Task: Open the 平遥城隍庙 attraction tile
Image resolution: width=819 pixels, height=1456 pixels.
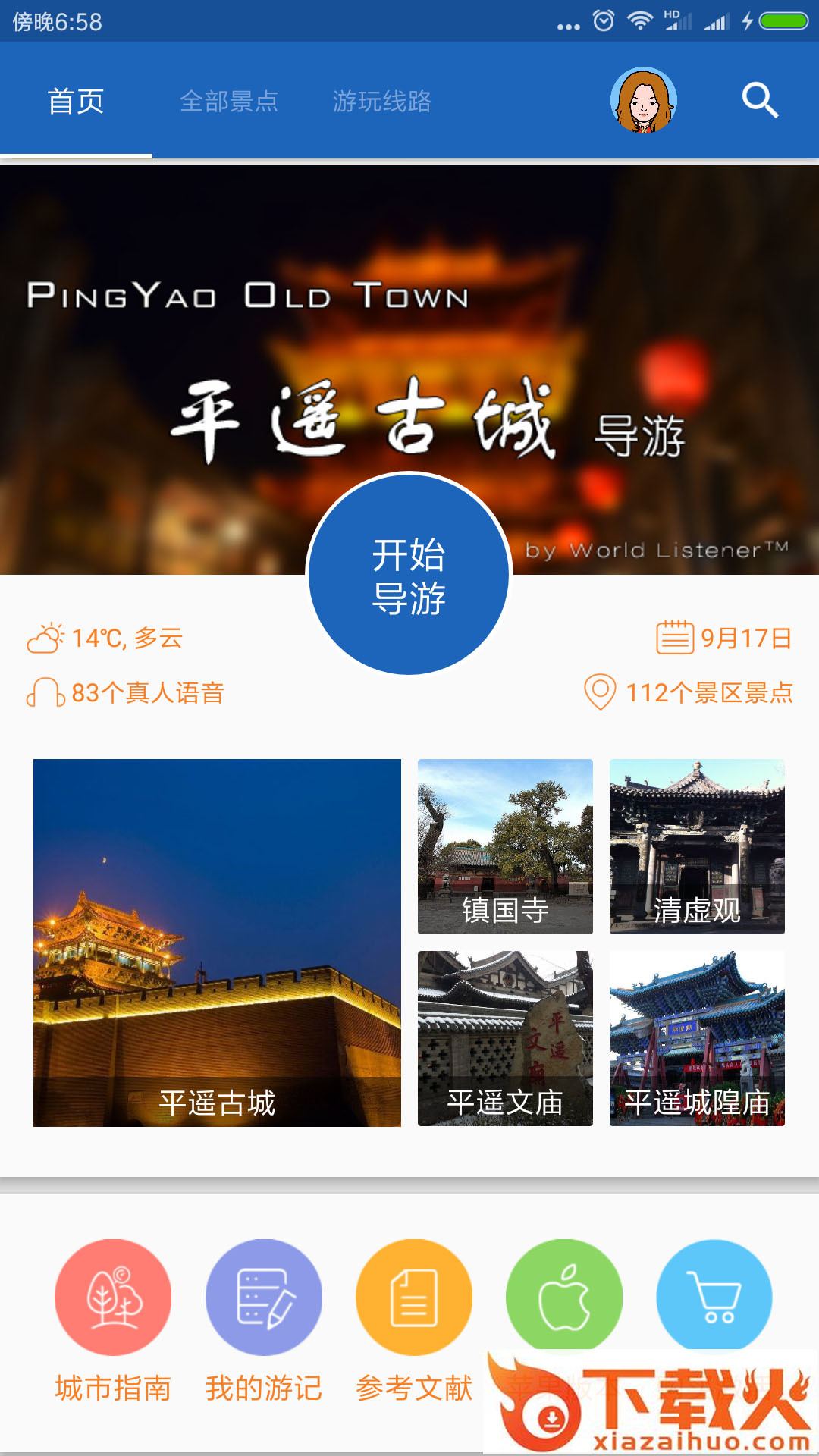Action: pos(697,1038)
